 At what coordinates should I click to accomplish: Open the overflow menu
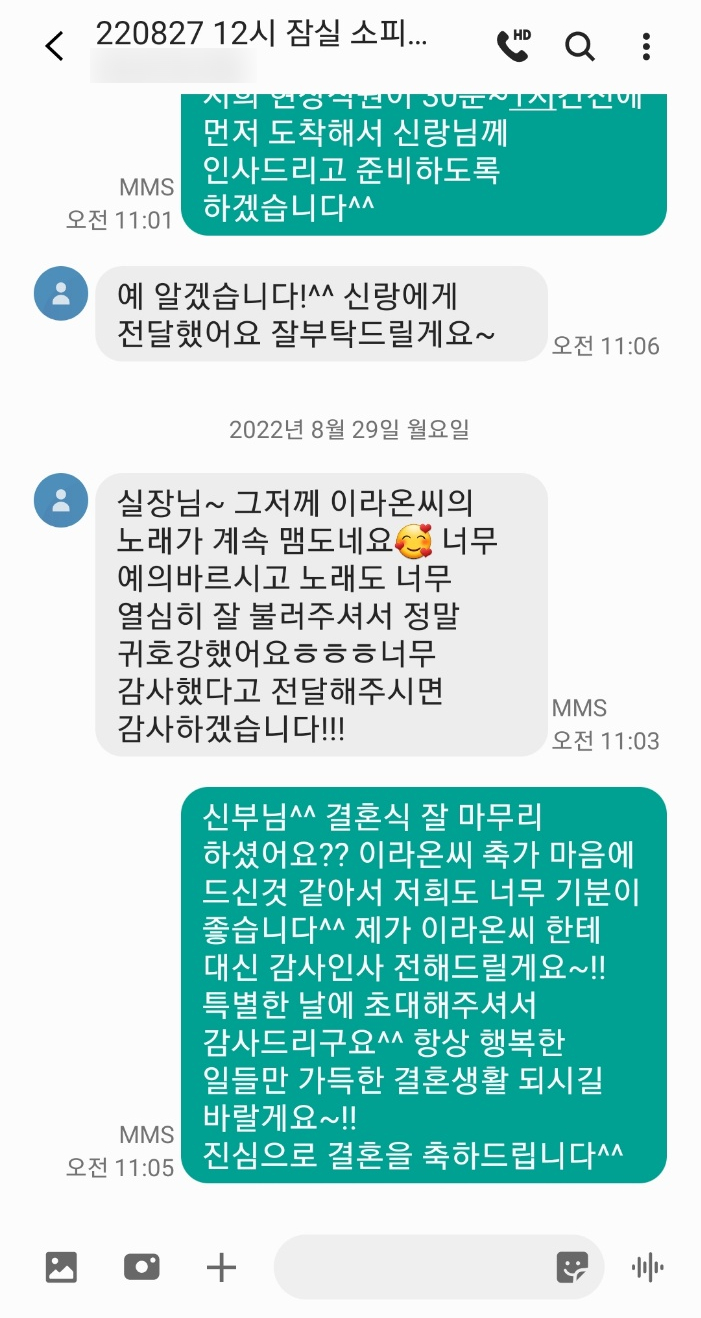point(646,46)
